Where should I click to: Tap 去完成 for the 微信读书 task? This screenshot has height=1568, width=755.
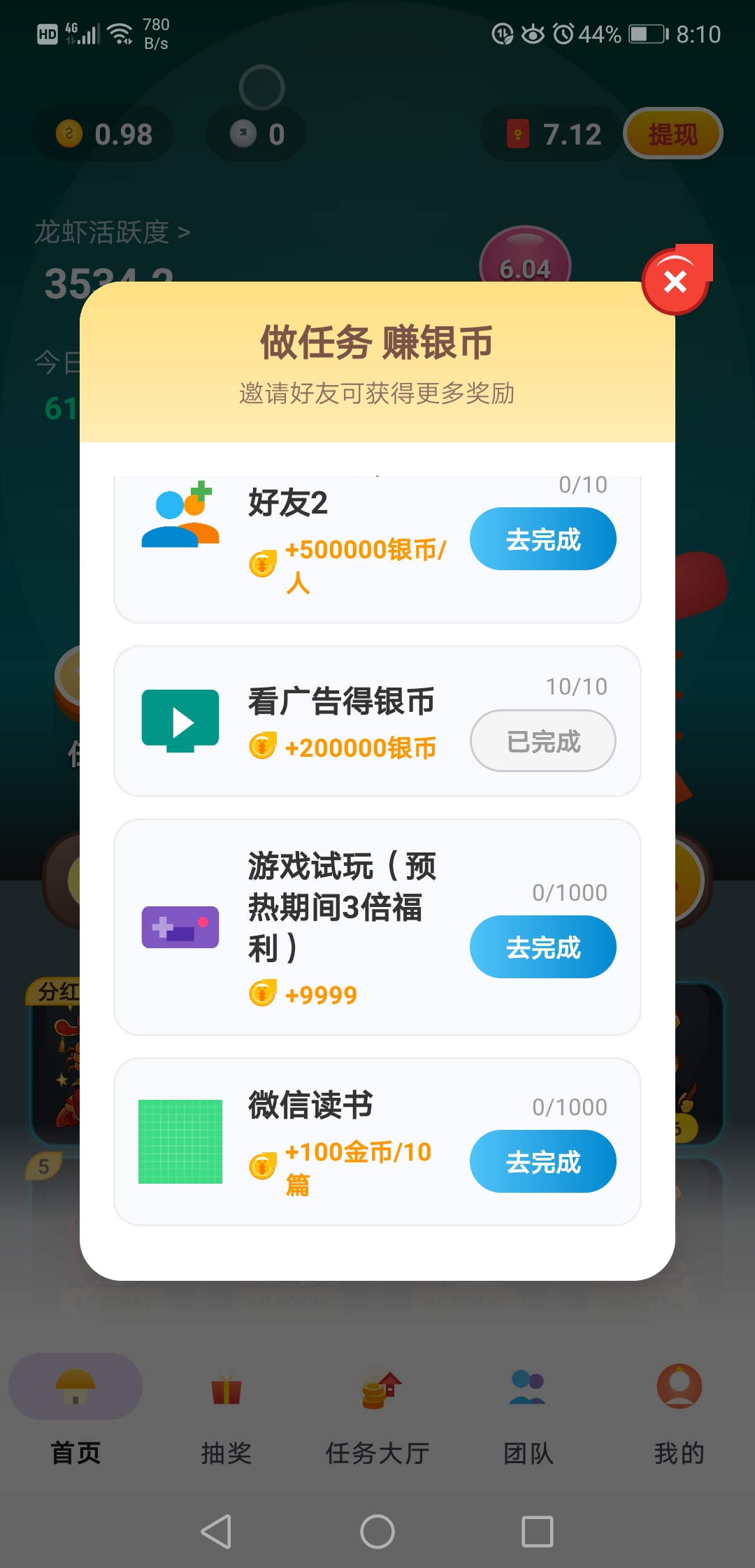(543, 1161)
